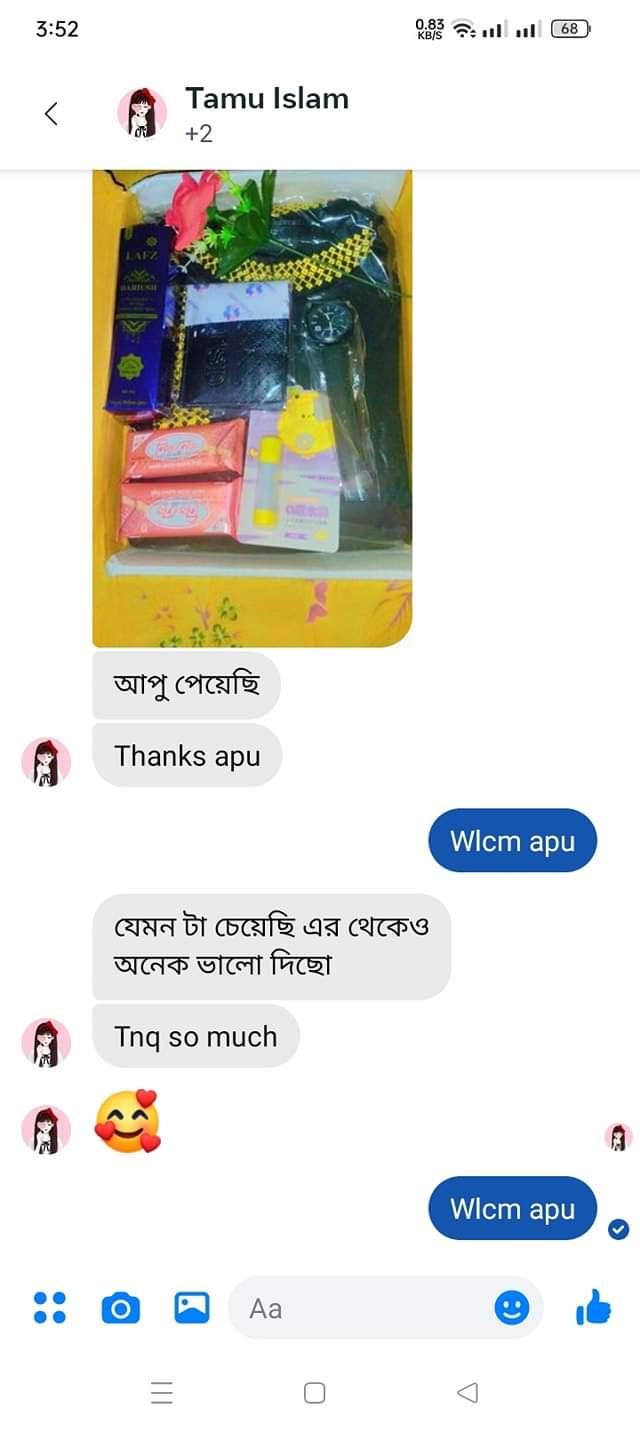Open recent apps from the navigation bar
640x1432 pixels.
162,1392
